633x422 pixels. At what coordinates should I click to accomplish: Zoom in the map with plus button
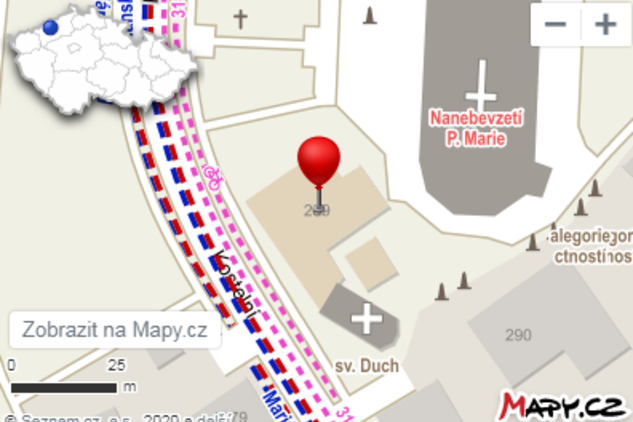pos(604,25)
